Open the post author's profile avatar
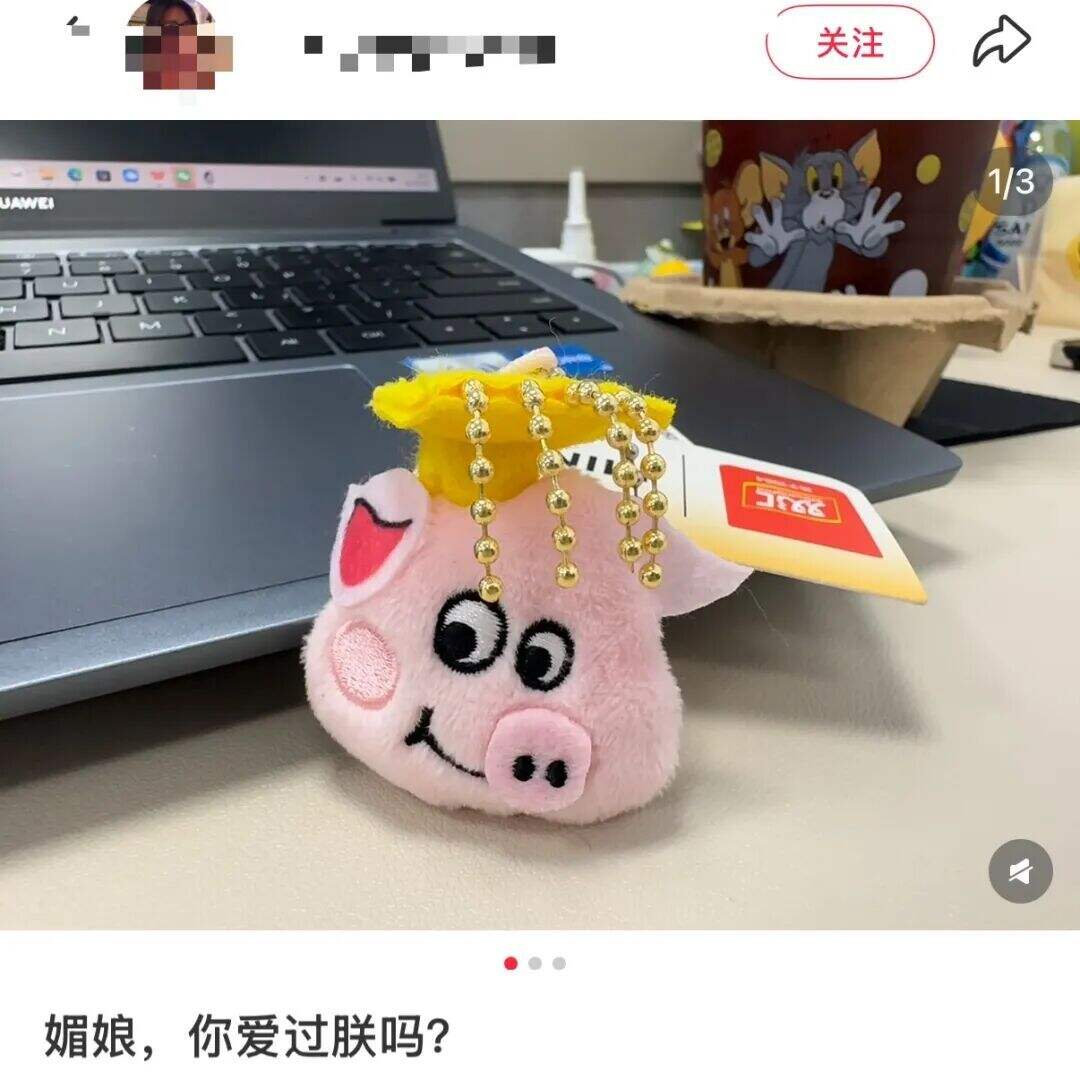This screenshot has height=1088, width=1080. [179, 45]
